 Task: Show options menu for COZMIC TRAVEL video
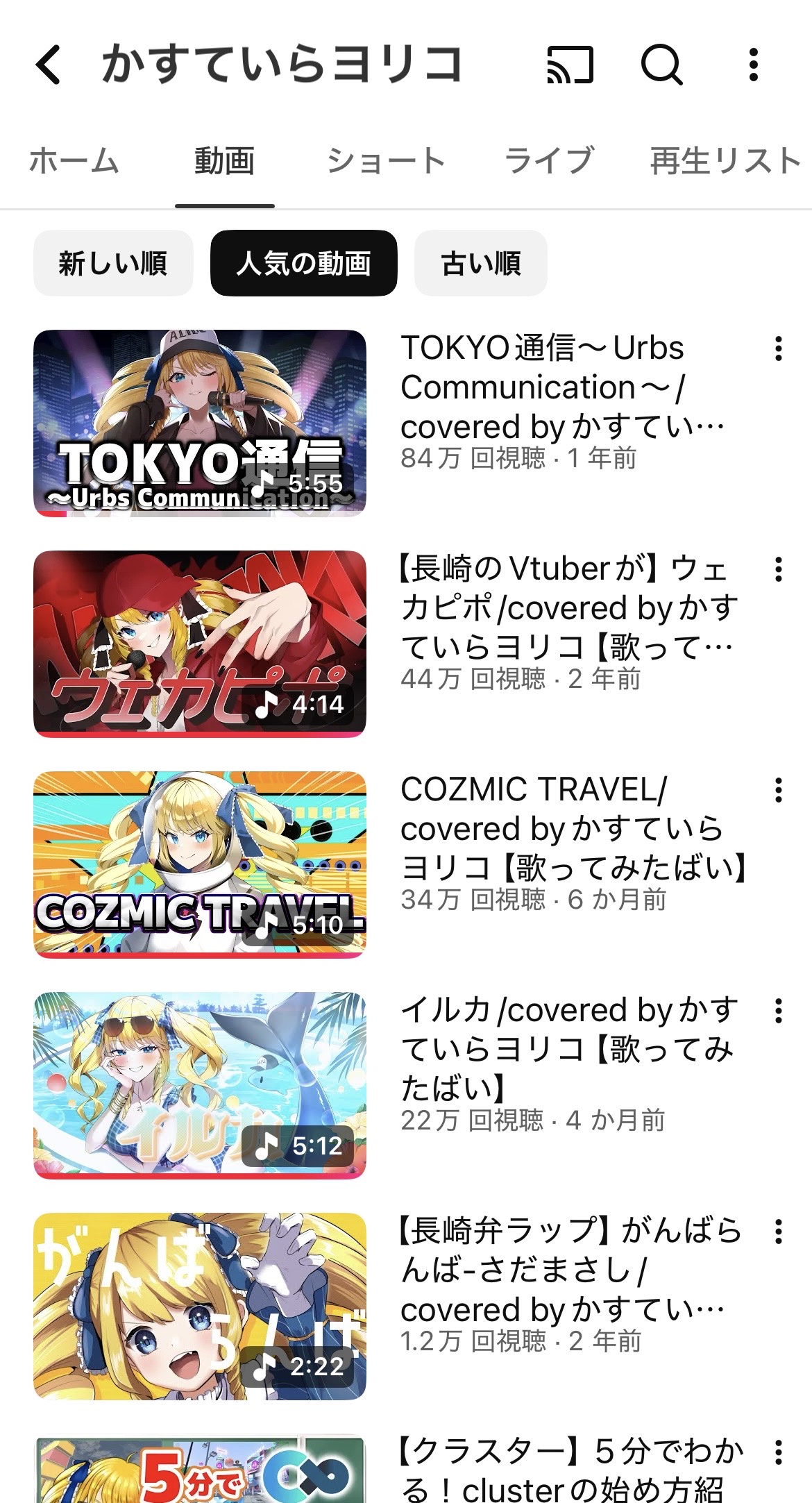[x=779, y=790]
